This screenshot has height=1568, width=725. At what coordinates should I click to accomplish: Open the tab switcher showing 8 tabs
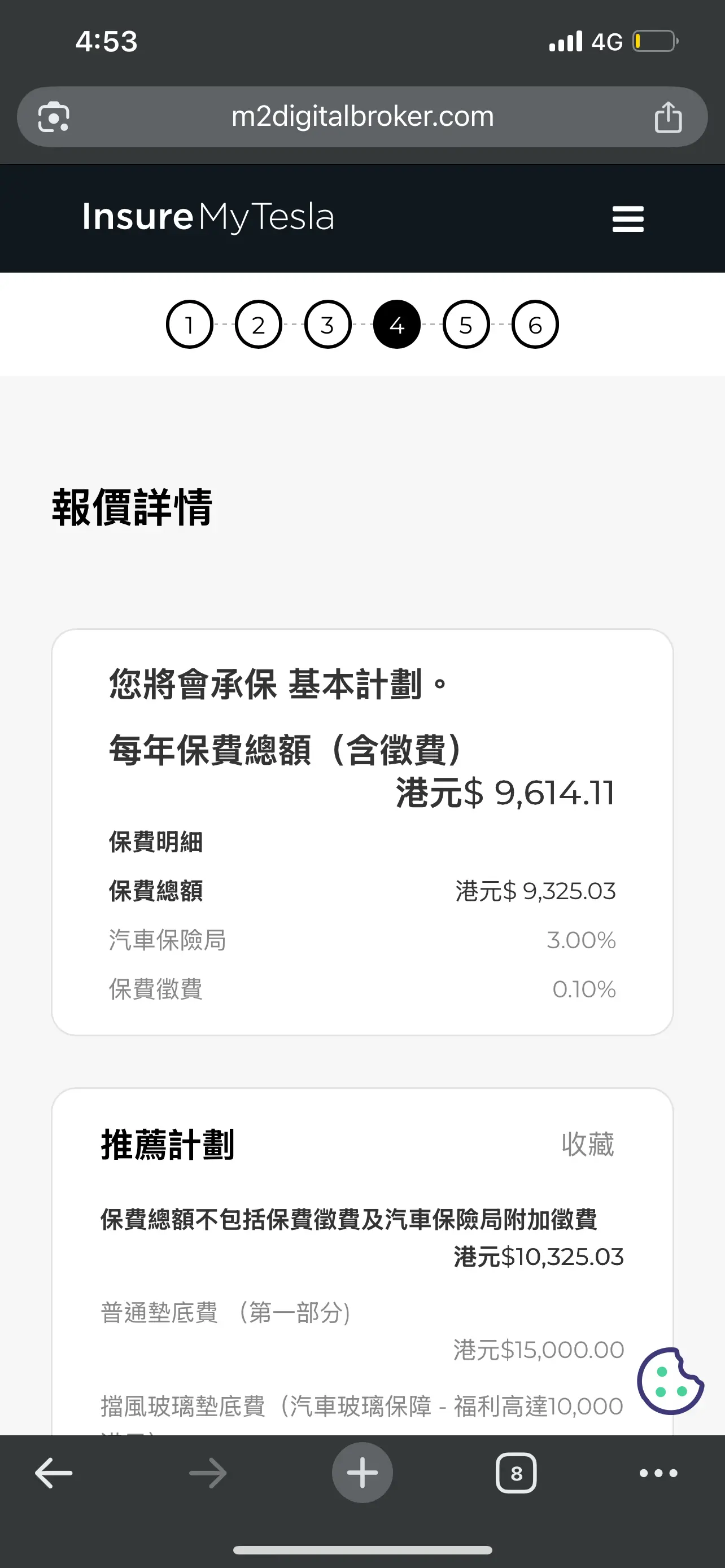coord(516,1474)
